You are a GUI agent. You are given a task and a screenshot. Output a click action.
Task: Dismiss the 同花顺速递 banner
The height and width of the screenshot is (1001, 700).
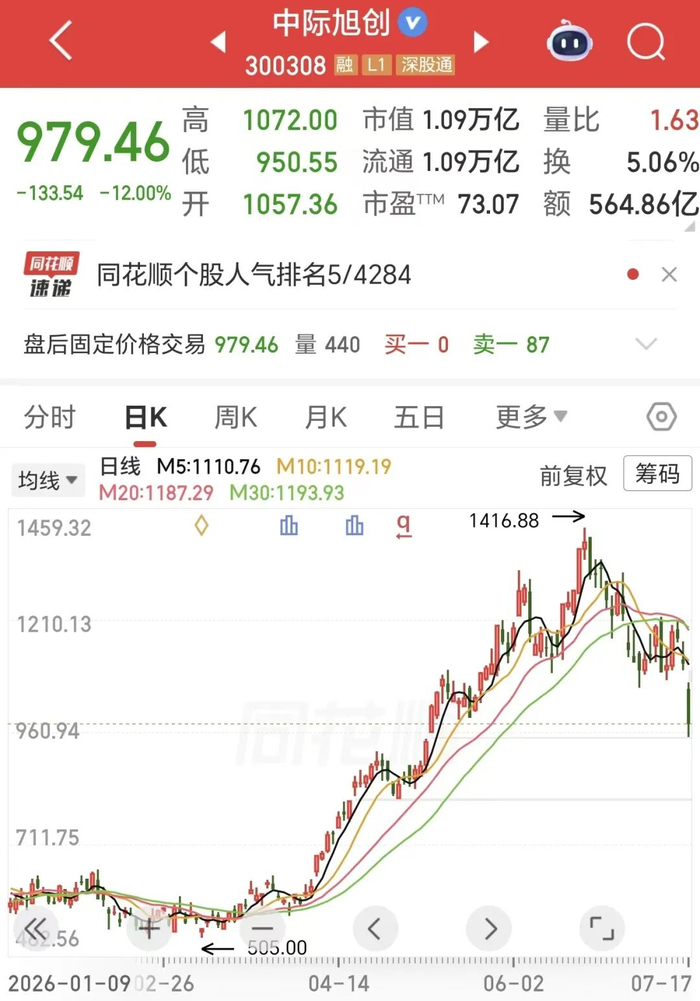pyautogui.click(x=669, y=275)
